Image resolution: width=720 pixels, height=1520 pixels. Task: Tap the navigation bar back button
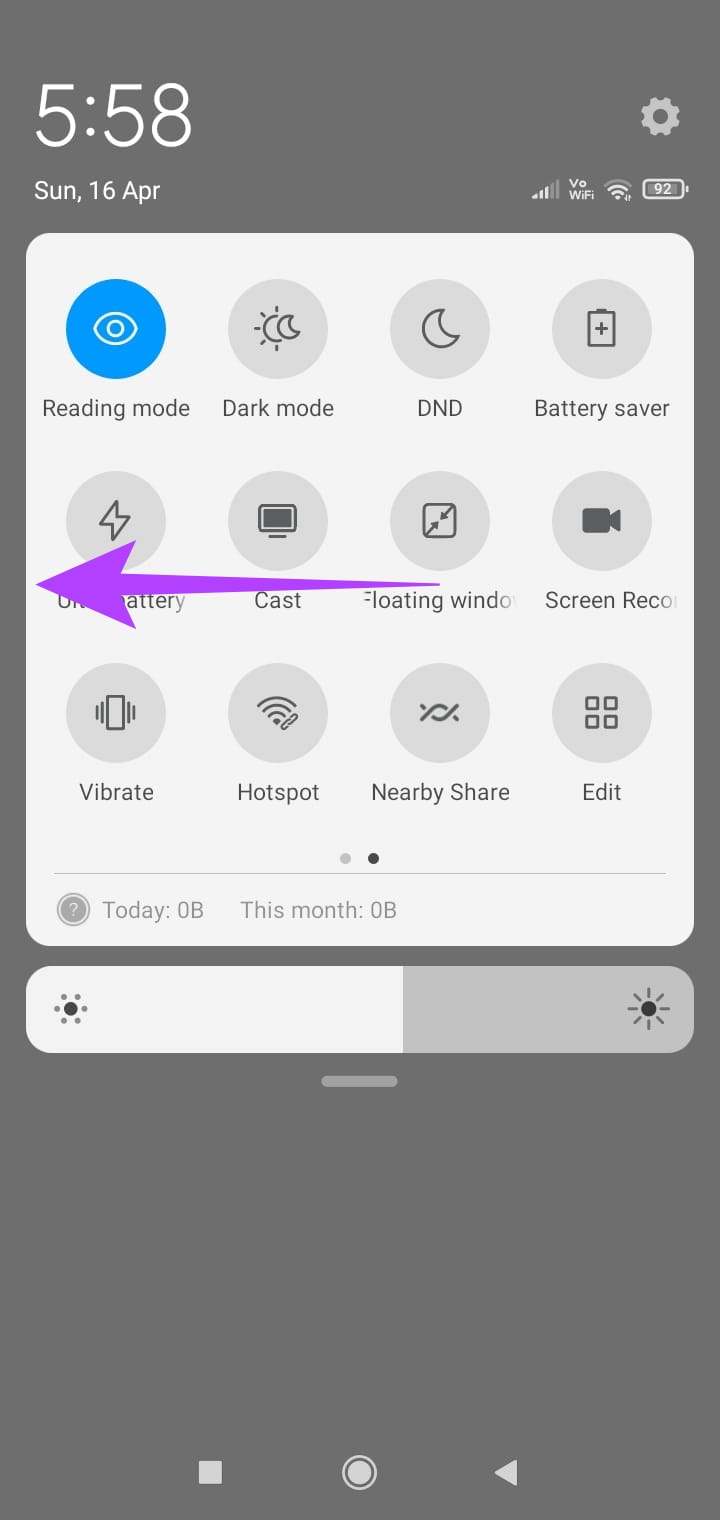(507, 1472)
